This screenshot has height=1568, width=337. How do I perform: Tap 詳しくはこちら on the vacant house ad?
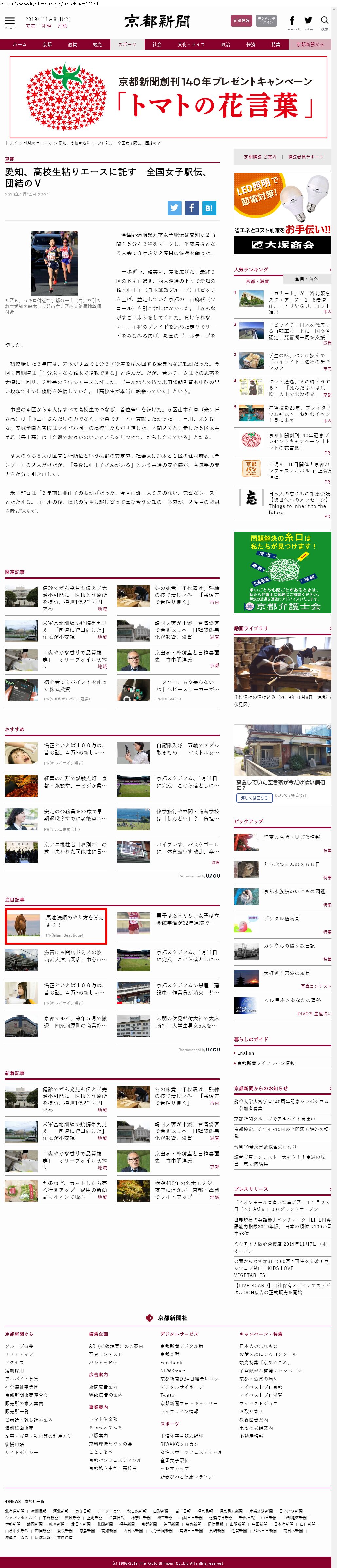(254, 797)
